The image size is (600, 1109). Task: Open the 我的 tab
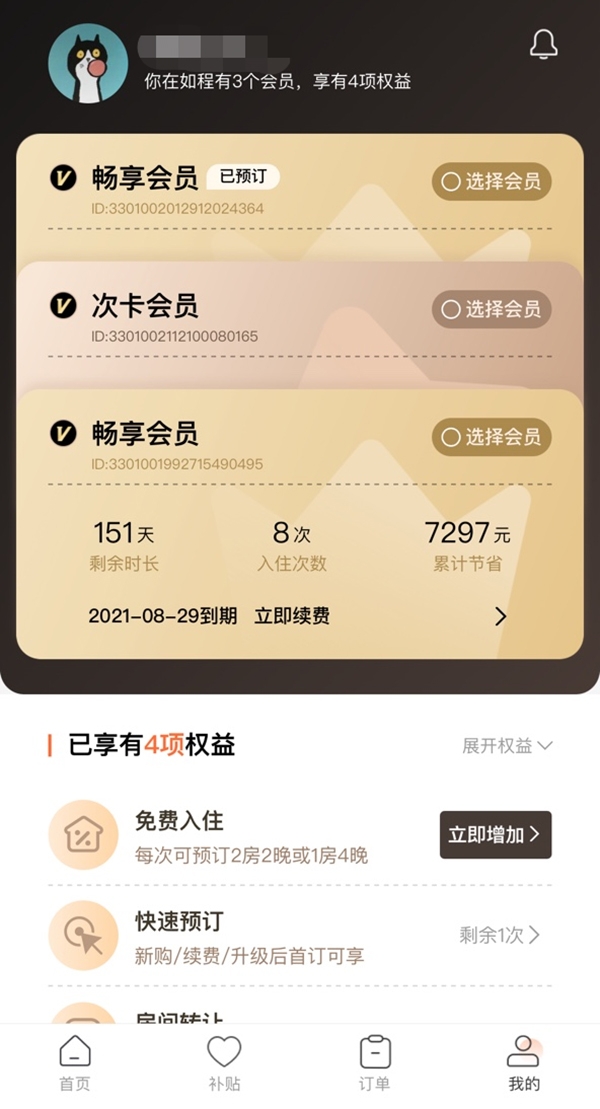coord(523,1064)
